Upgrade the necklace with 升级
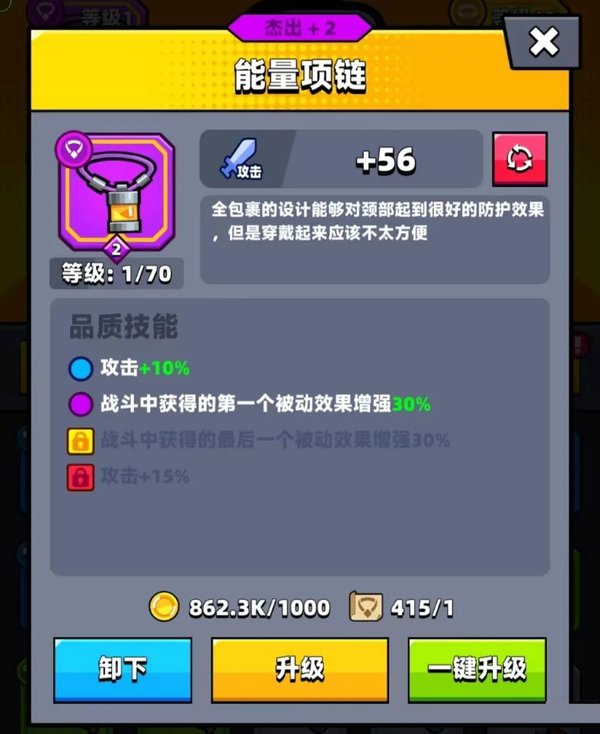 click(300, 669)
